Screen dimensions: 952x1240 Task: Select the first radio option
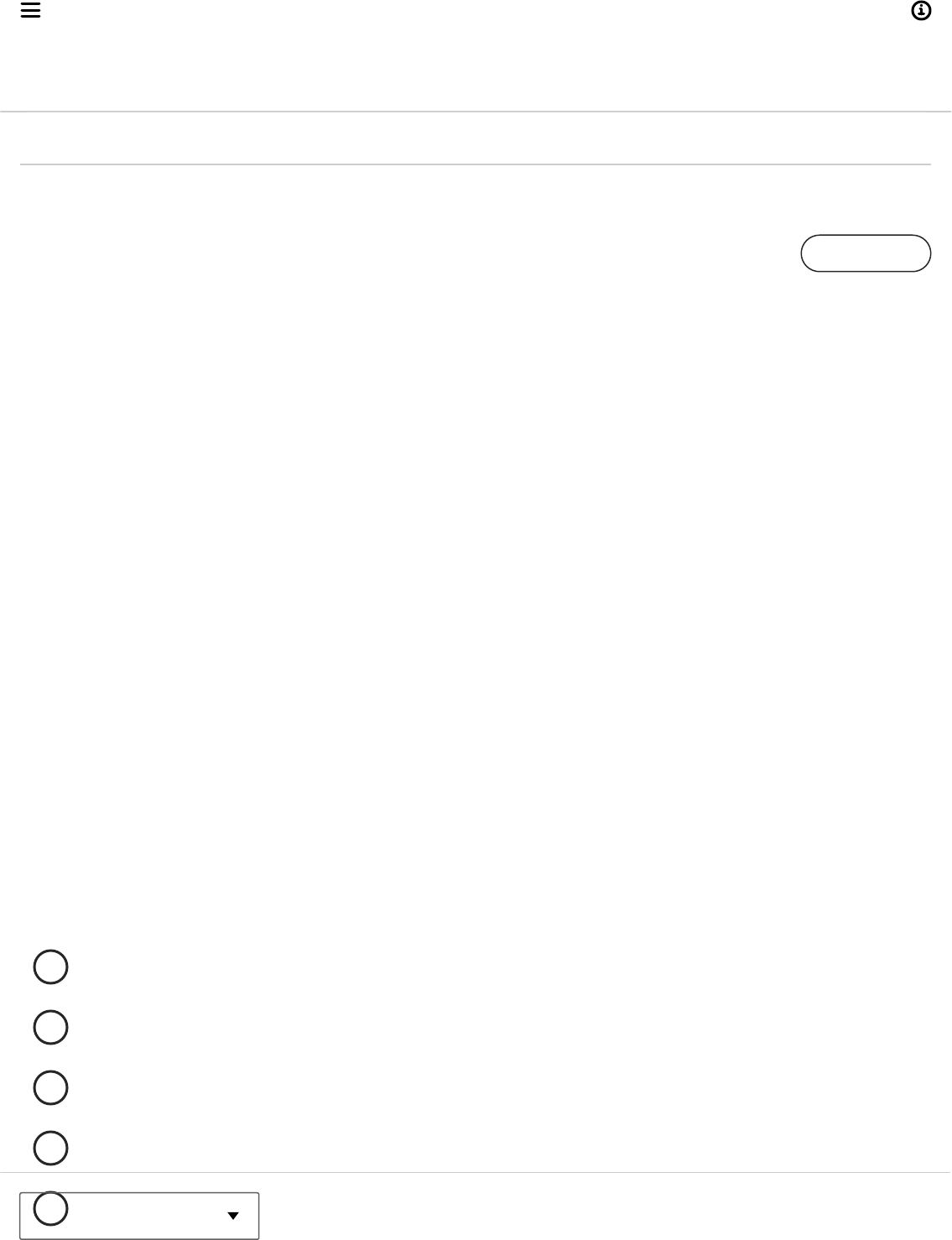(50, 967)
